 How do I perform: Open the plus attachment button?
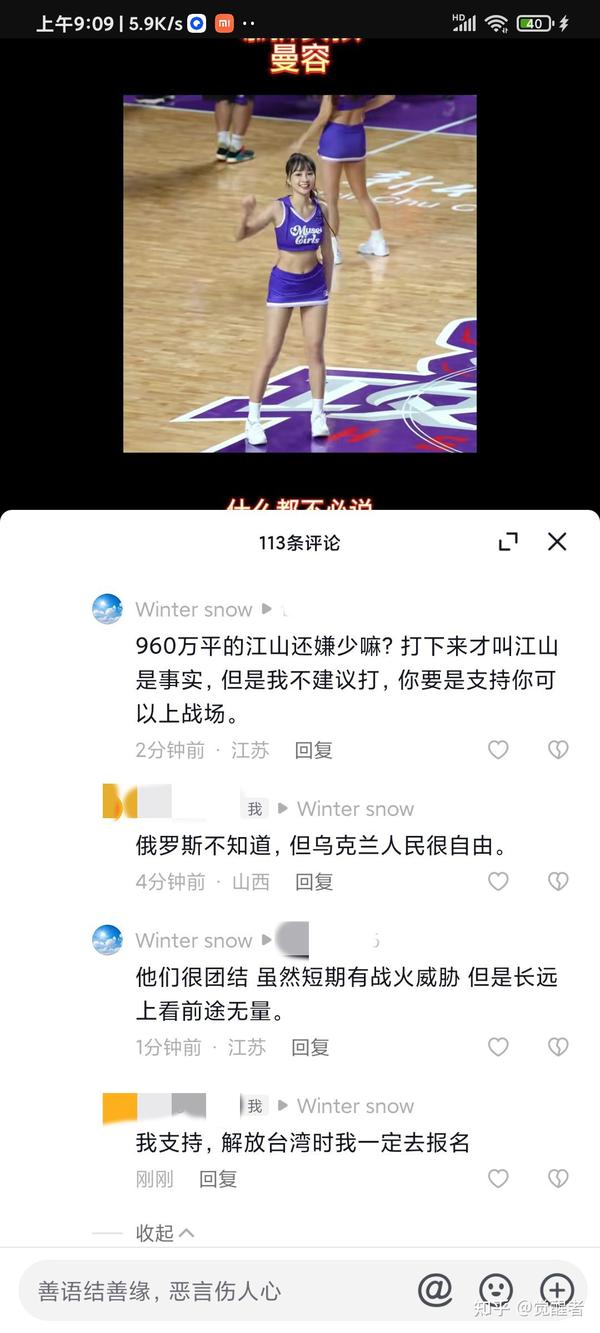point(557,1290)
